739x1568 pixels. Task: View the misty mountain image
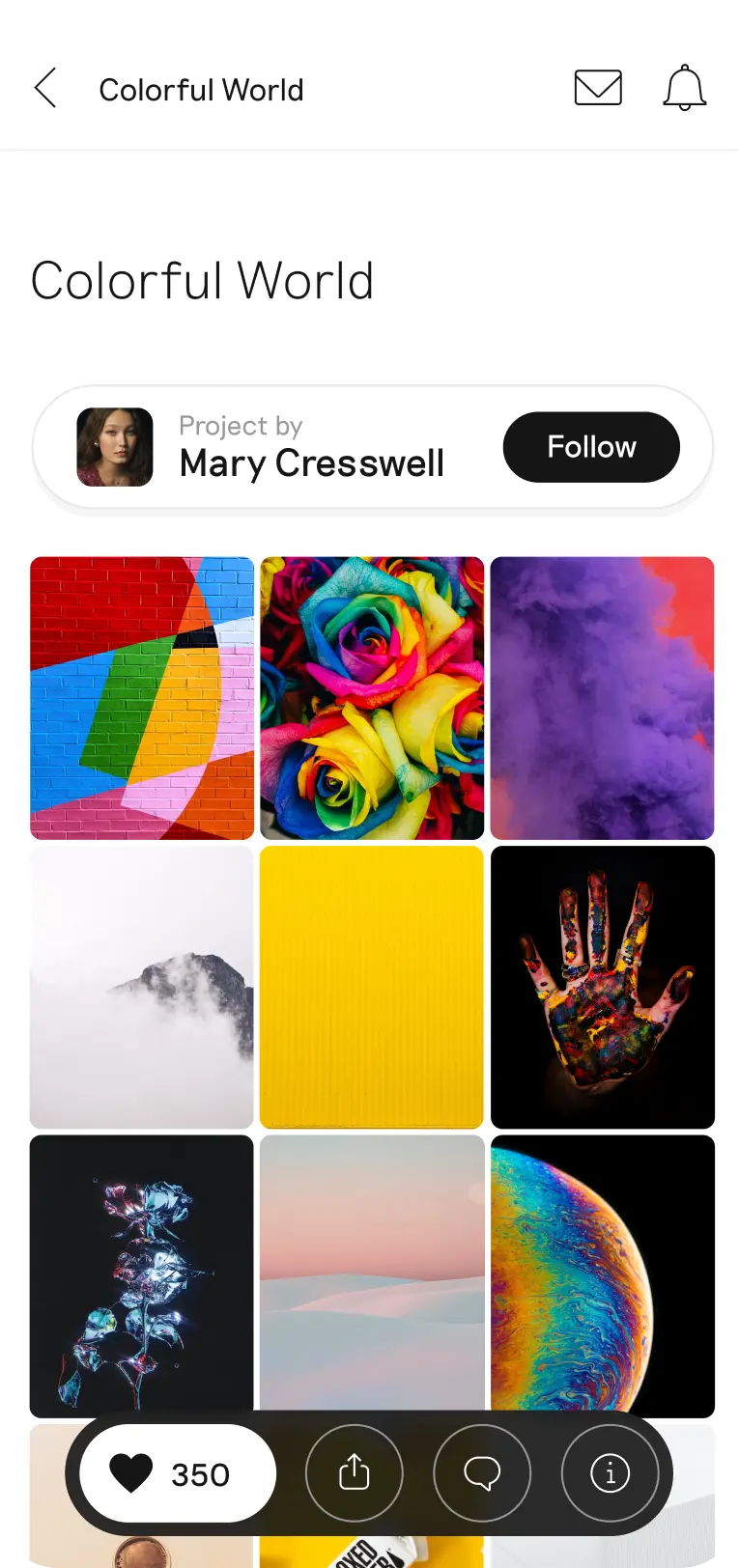141,987
